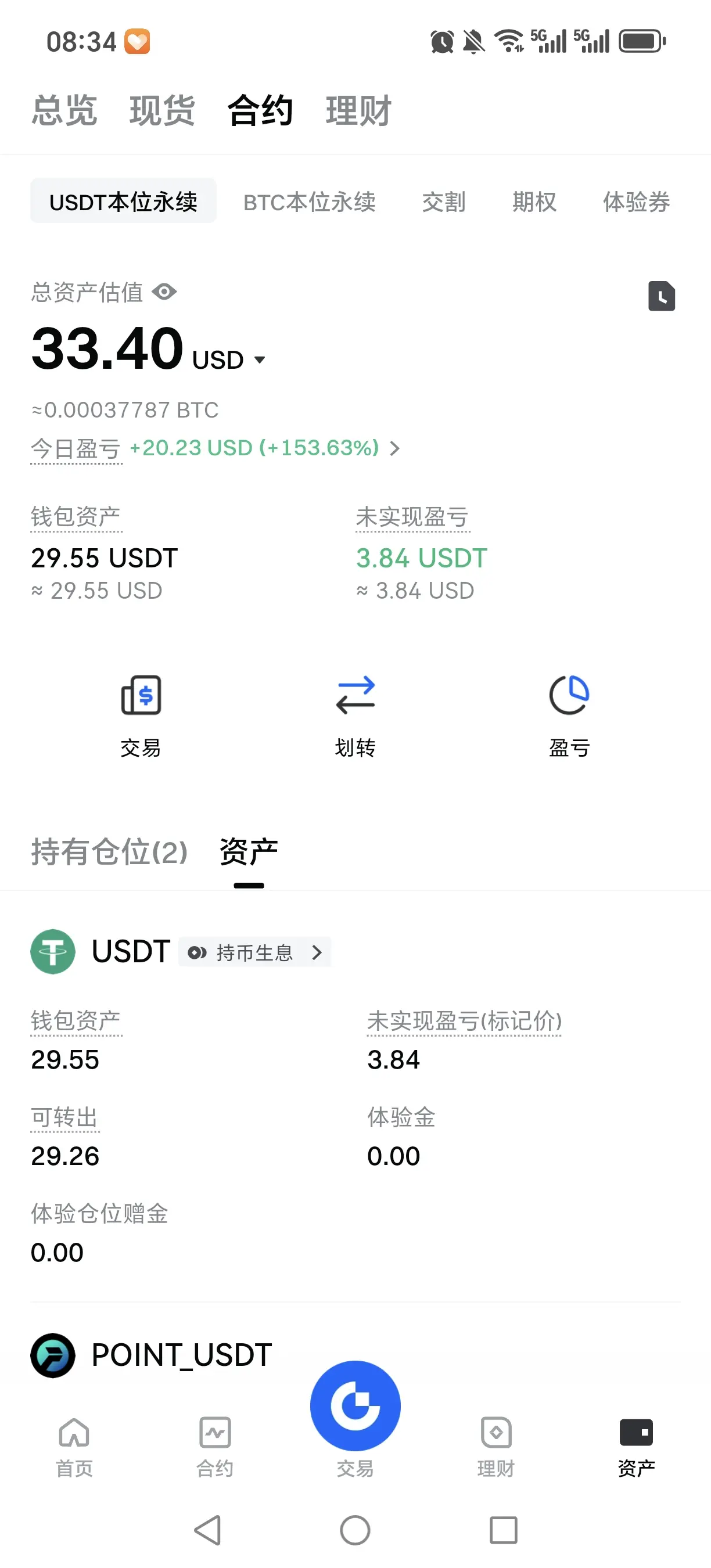
Task: Select the BTC本位永续 segment
Action: point(309,202)
